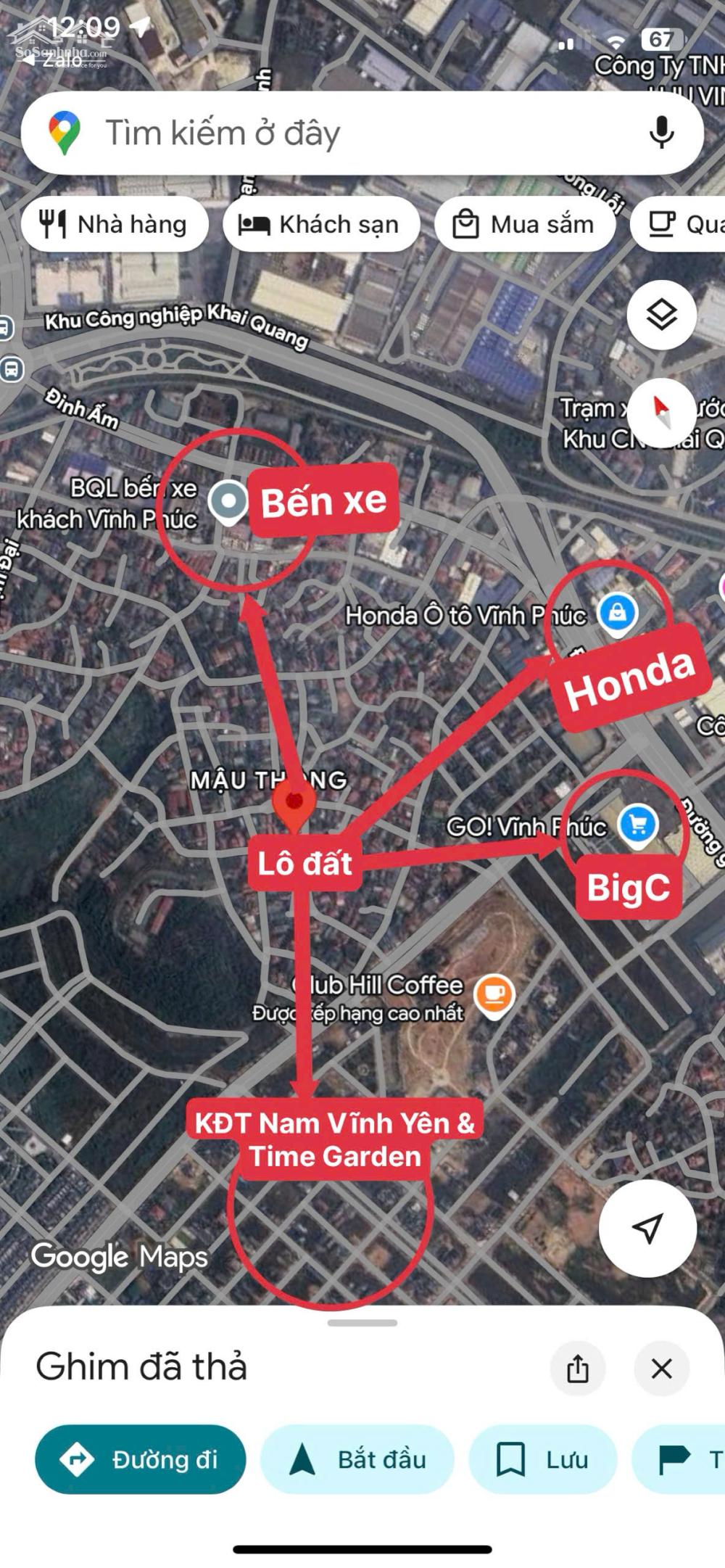Show Mua sắm places nearby
This screenshot has width=725, height=1568.
524,225
